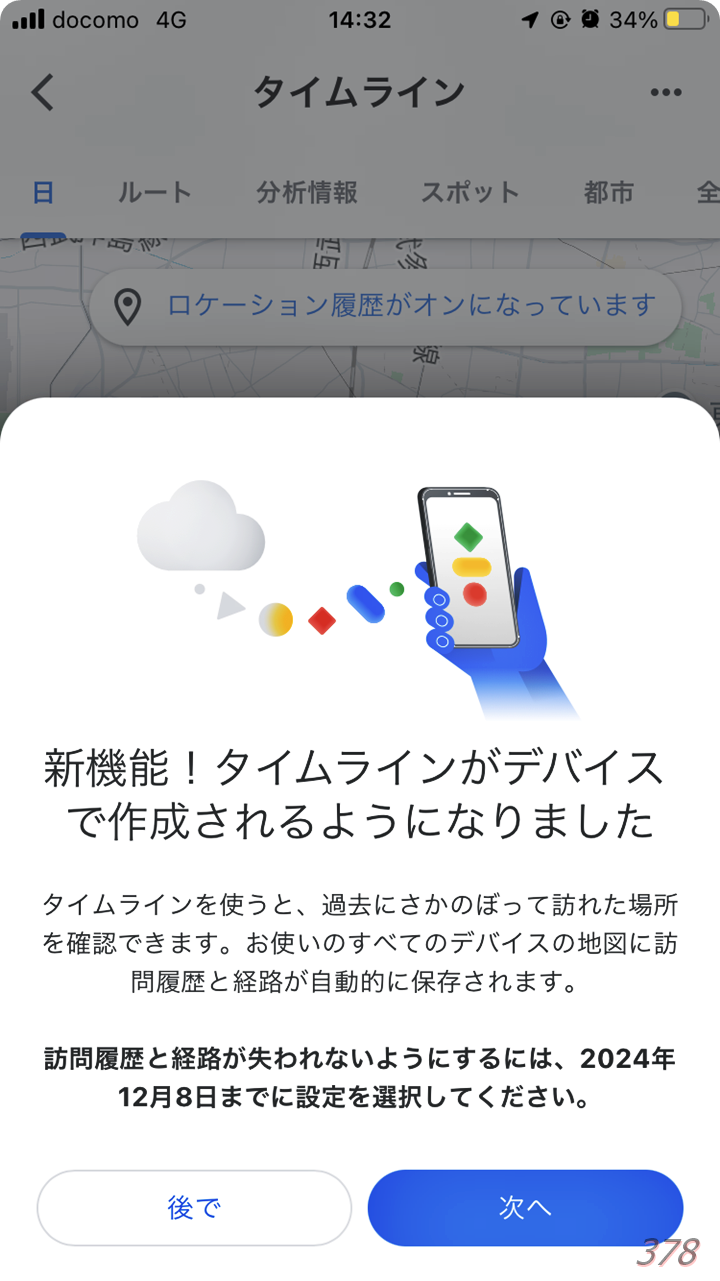Tap the 後で (later) button
This screenshot has height=1281, width=720.
[194, 1207]
